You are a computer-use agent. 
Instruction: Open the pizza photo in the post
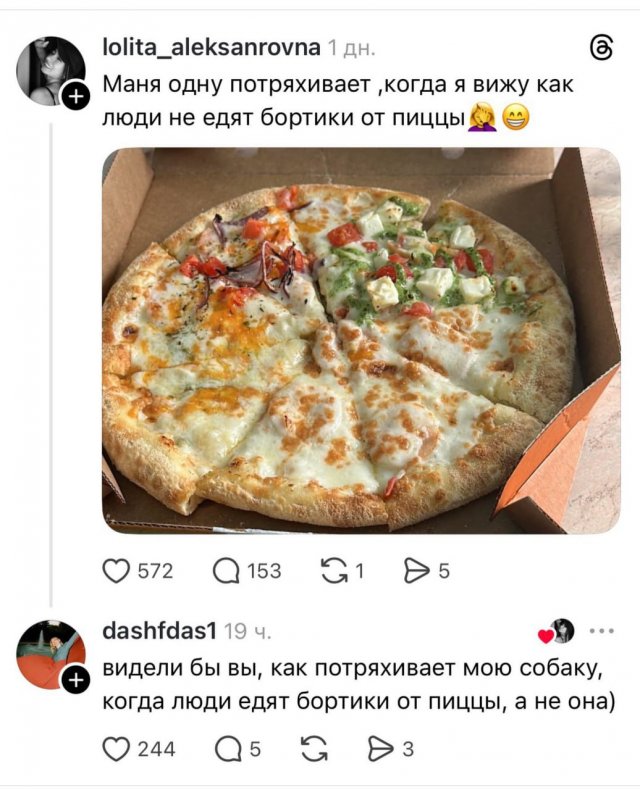(x=360, y=340)
